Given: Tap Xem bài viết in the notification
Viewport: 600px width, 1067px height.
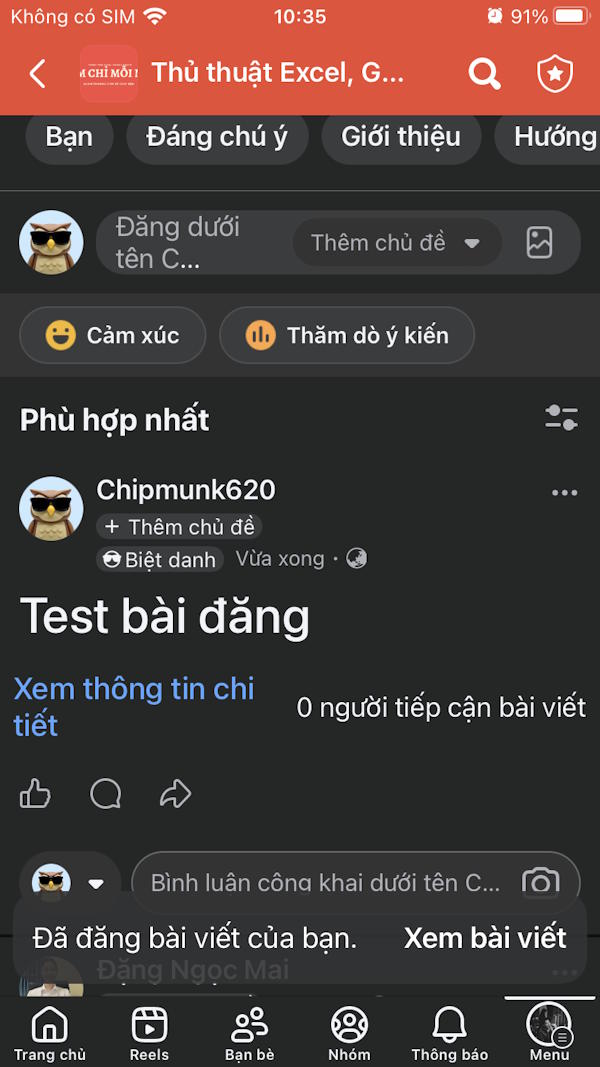Looking at the screenshot, I should pyautogui.click(x=485, y=937).
